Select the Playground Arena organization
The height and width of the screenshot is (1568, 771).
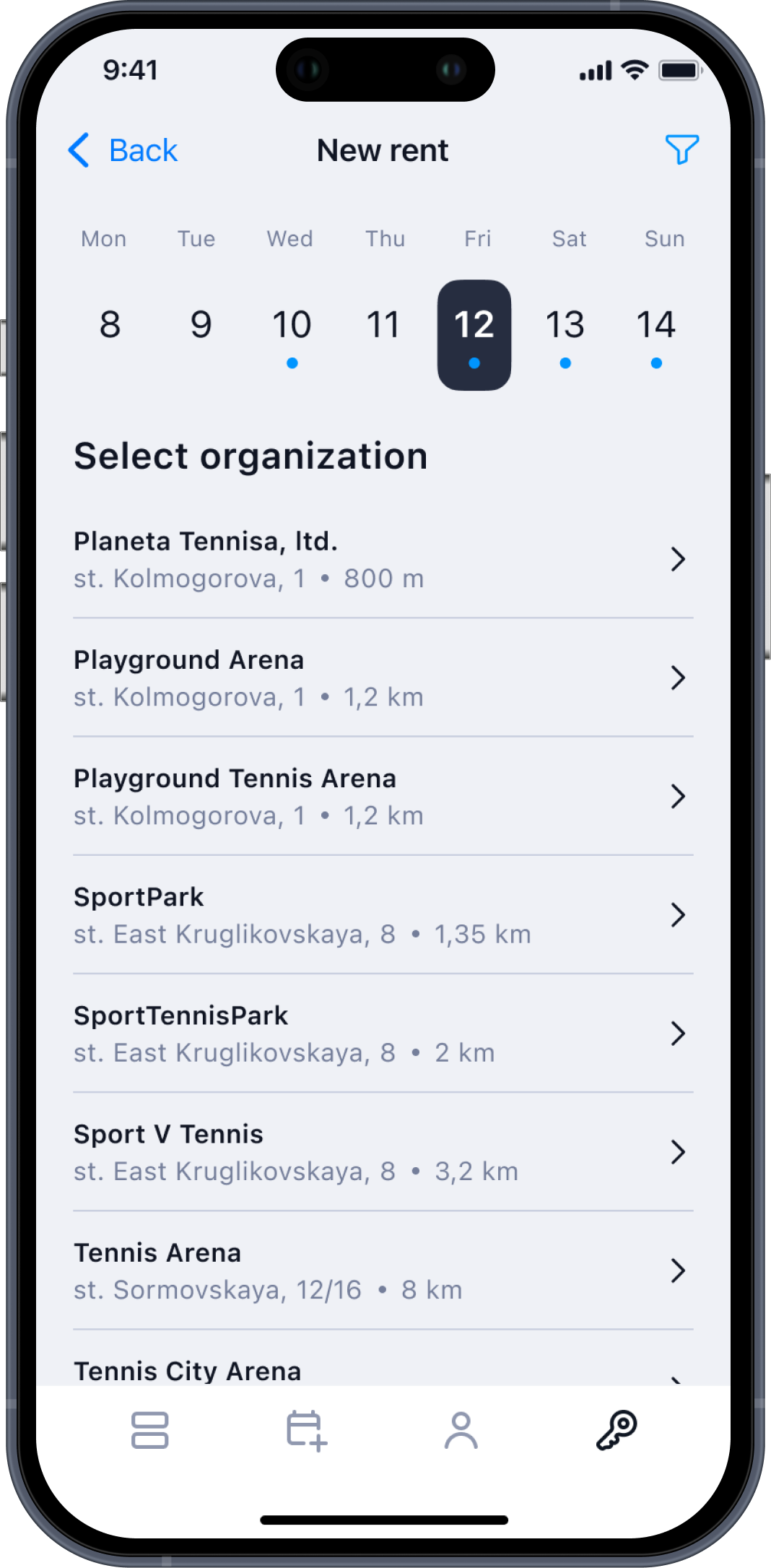click(383, 677)
